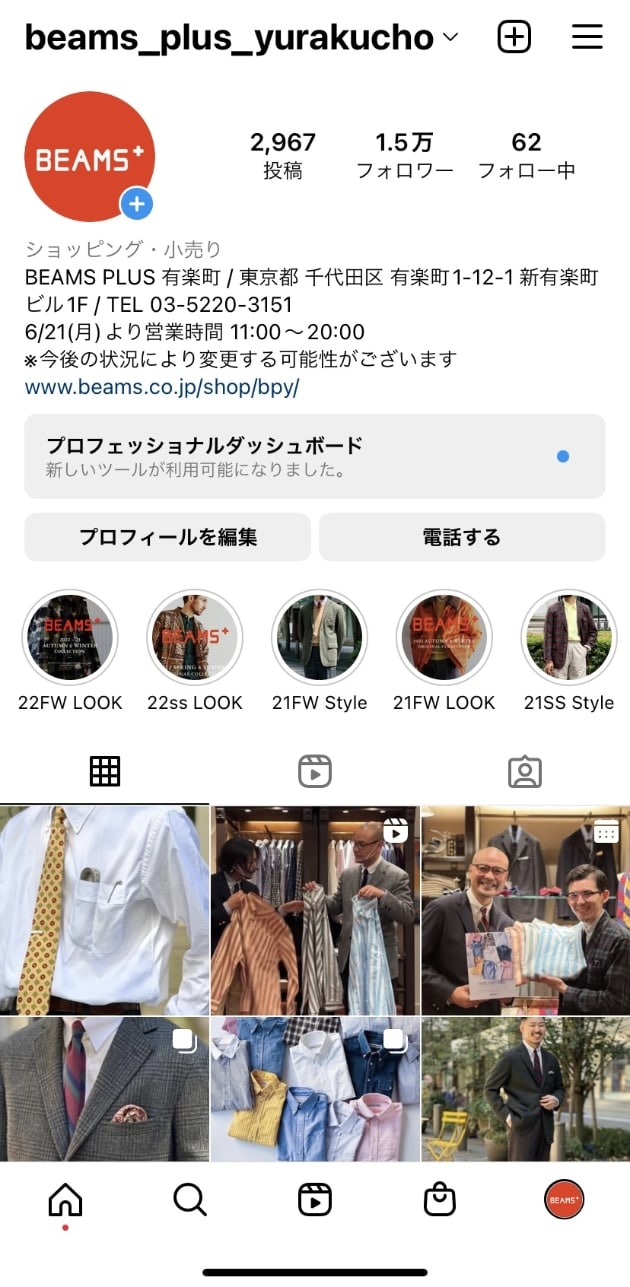This screenshot has width=630, height=1287.
Task: Open the 22ss LOOK highlight
Action: pyautogui.click(x=195, y=637)
